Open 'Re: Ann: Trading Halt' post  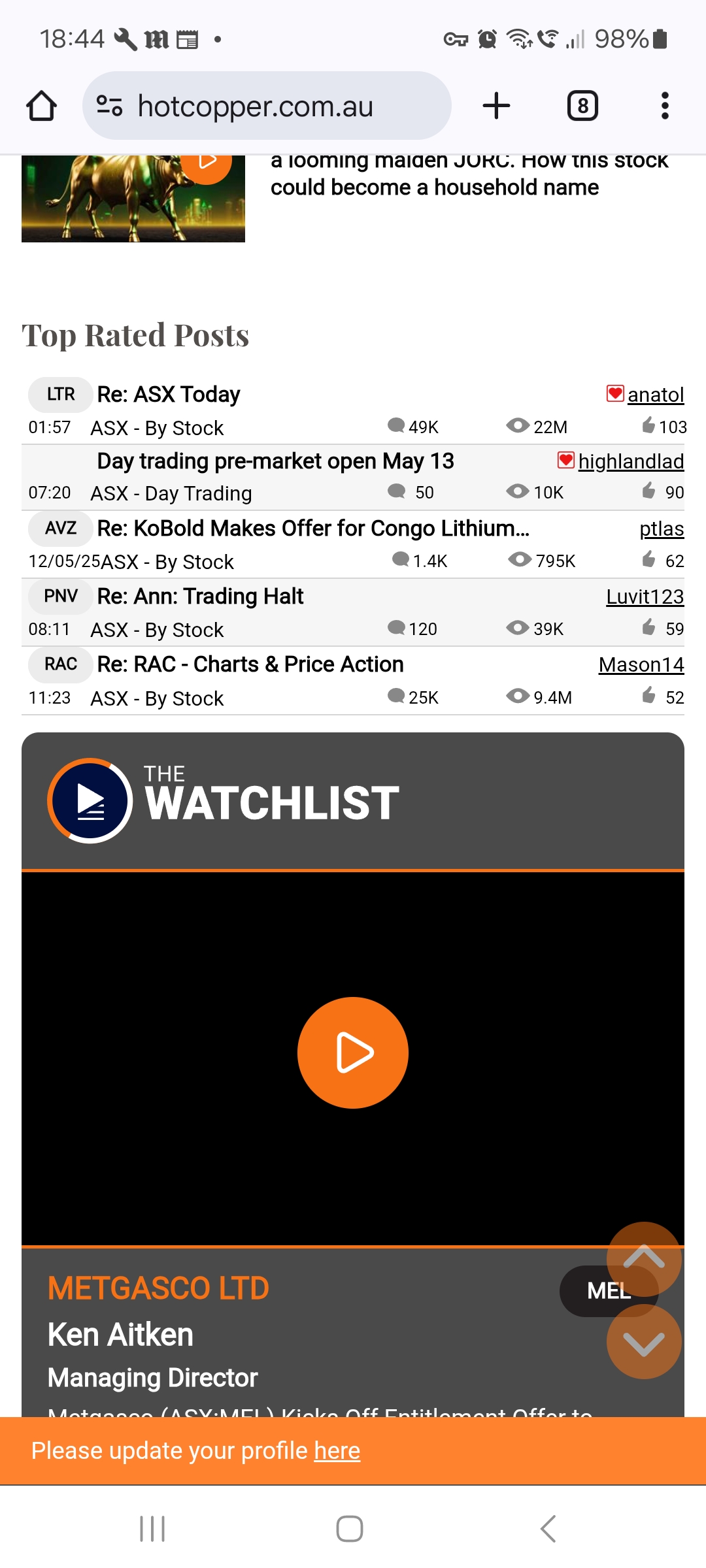point(200,596)
